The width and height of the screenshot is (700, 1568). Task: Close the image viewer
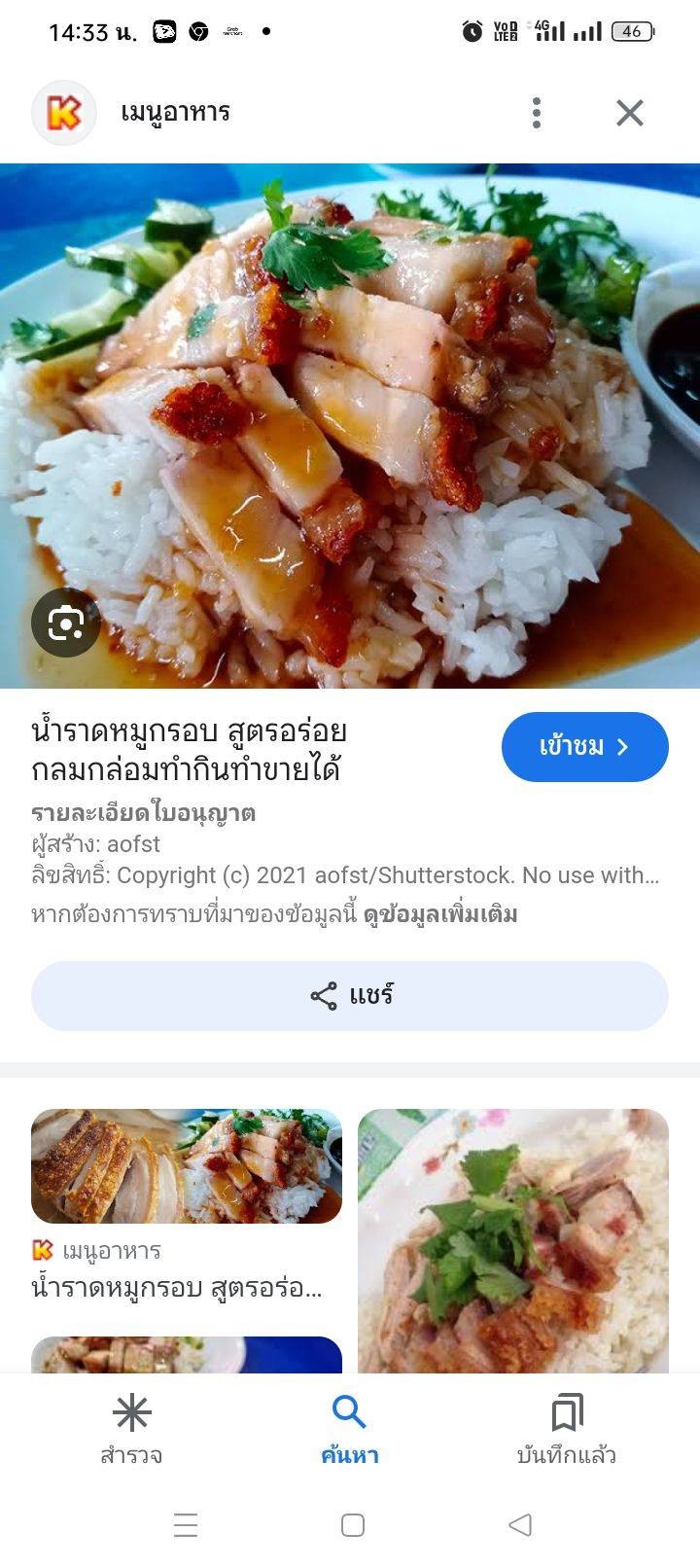630,113
